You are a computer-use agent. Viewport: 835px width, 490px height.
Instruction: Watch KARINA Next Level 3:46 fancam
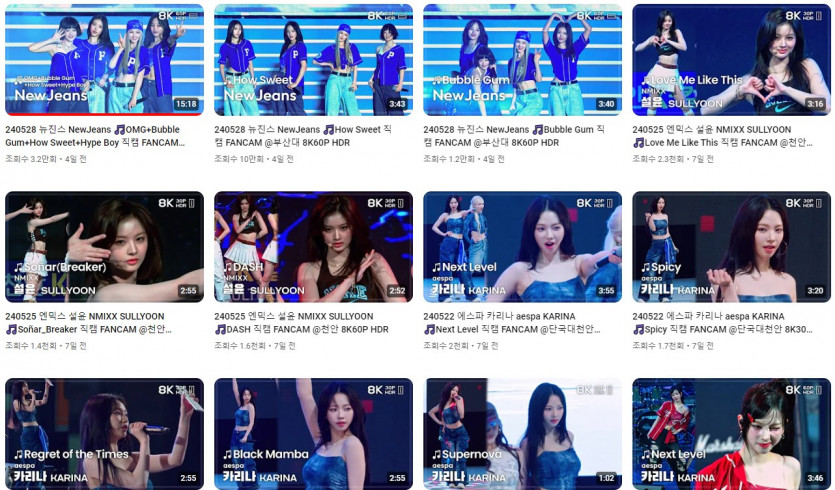click(731, 434)
